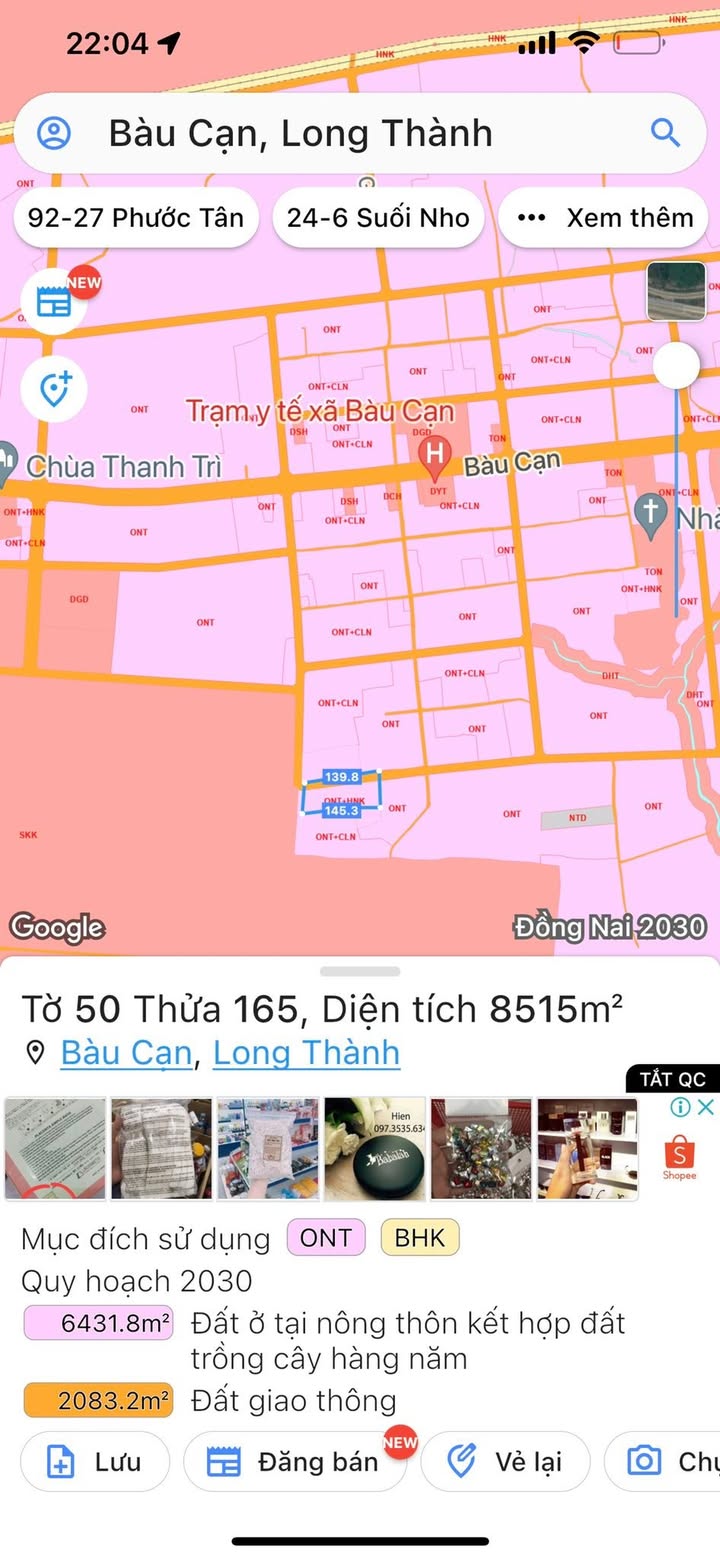The width and height of the screenshot is (720, 1559).
Task: Dismiss ads with TẮT QC
Action: (x=673, y=1079)
